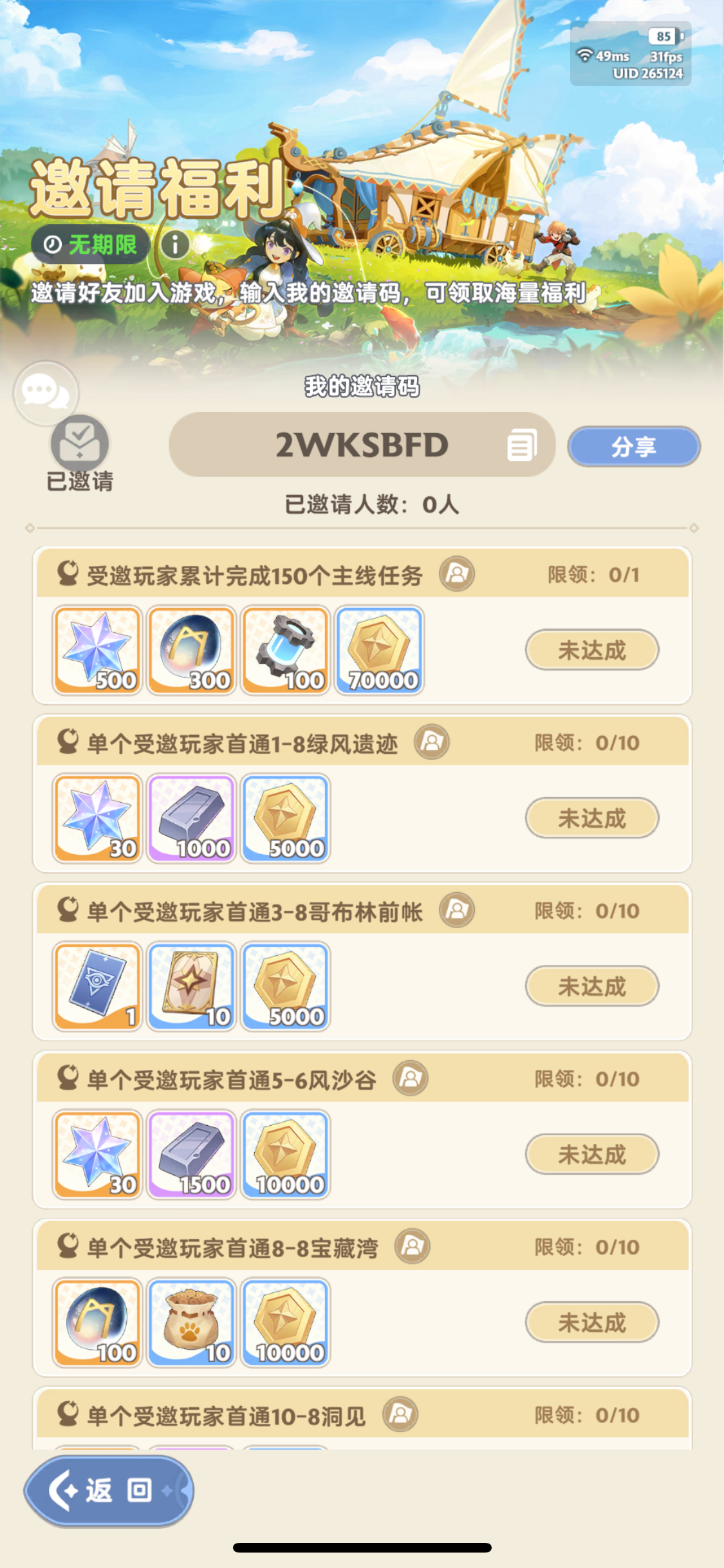Viewport: 724px width, 1568px height.
Task: Tap 未达成 on the 宝藏湾 task row
Action: tap(591, 1323)
